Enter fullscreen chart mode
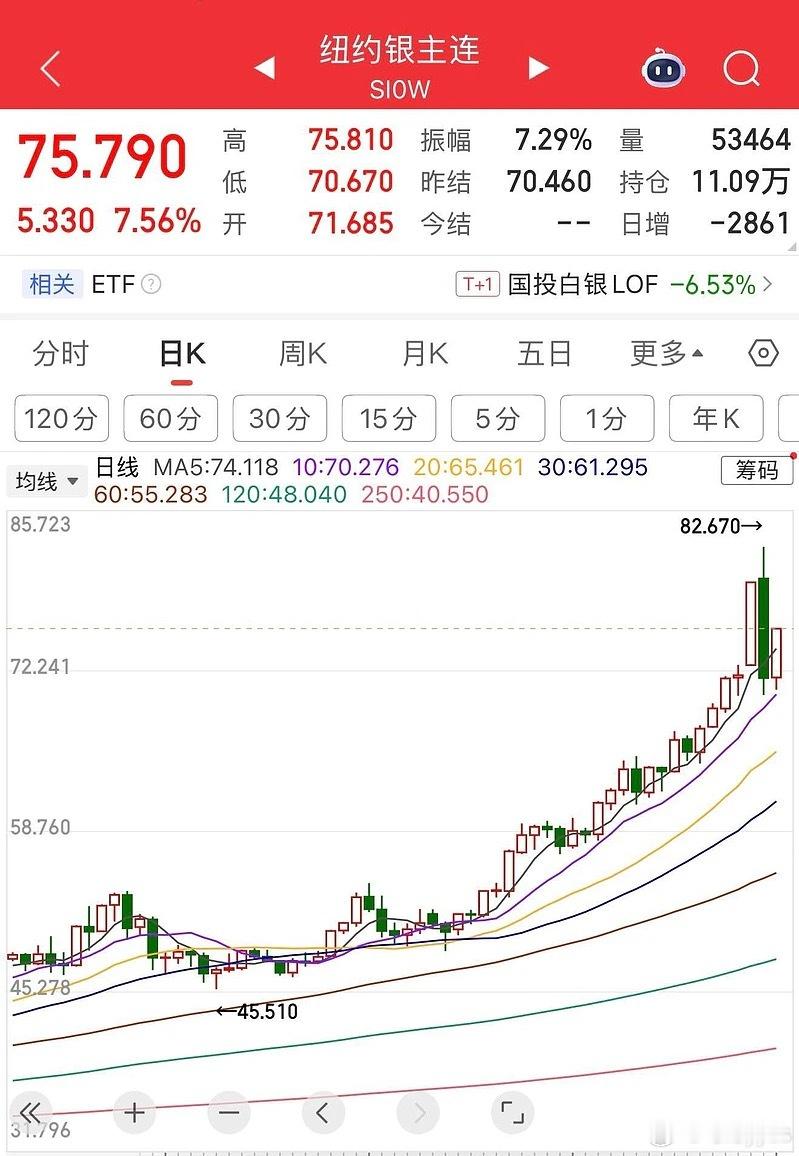Viewport: 799px width, 1156px height. pos(513,1111)
